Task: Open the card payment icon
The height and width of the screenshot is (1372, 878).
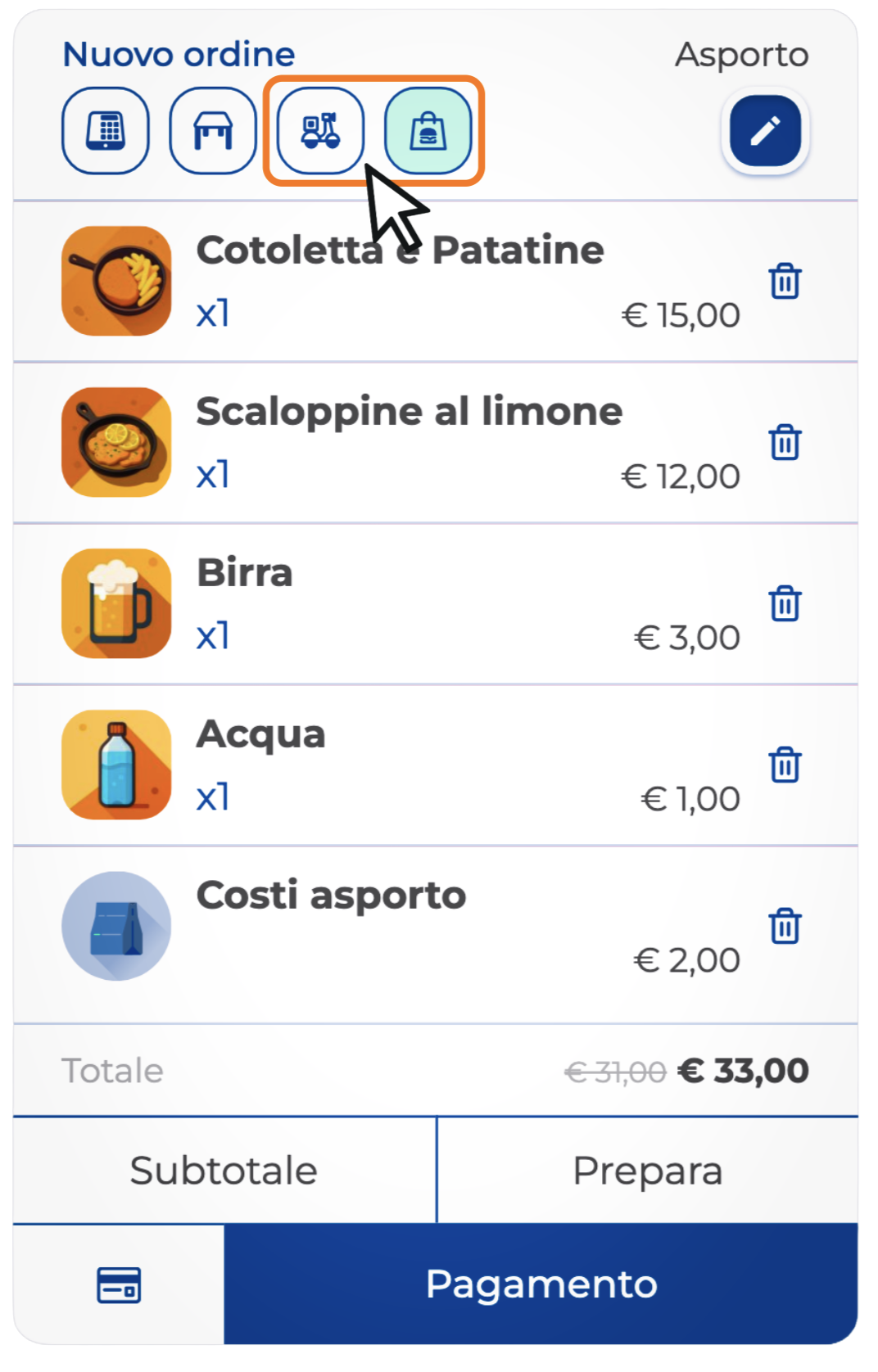Action: click(119, 1284)
